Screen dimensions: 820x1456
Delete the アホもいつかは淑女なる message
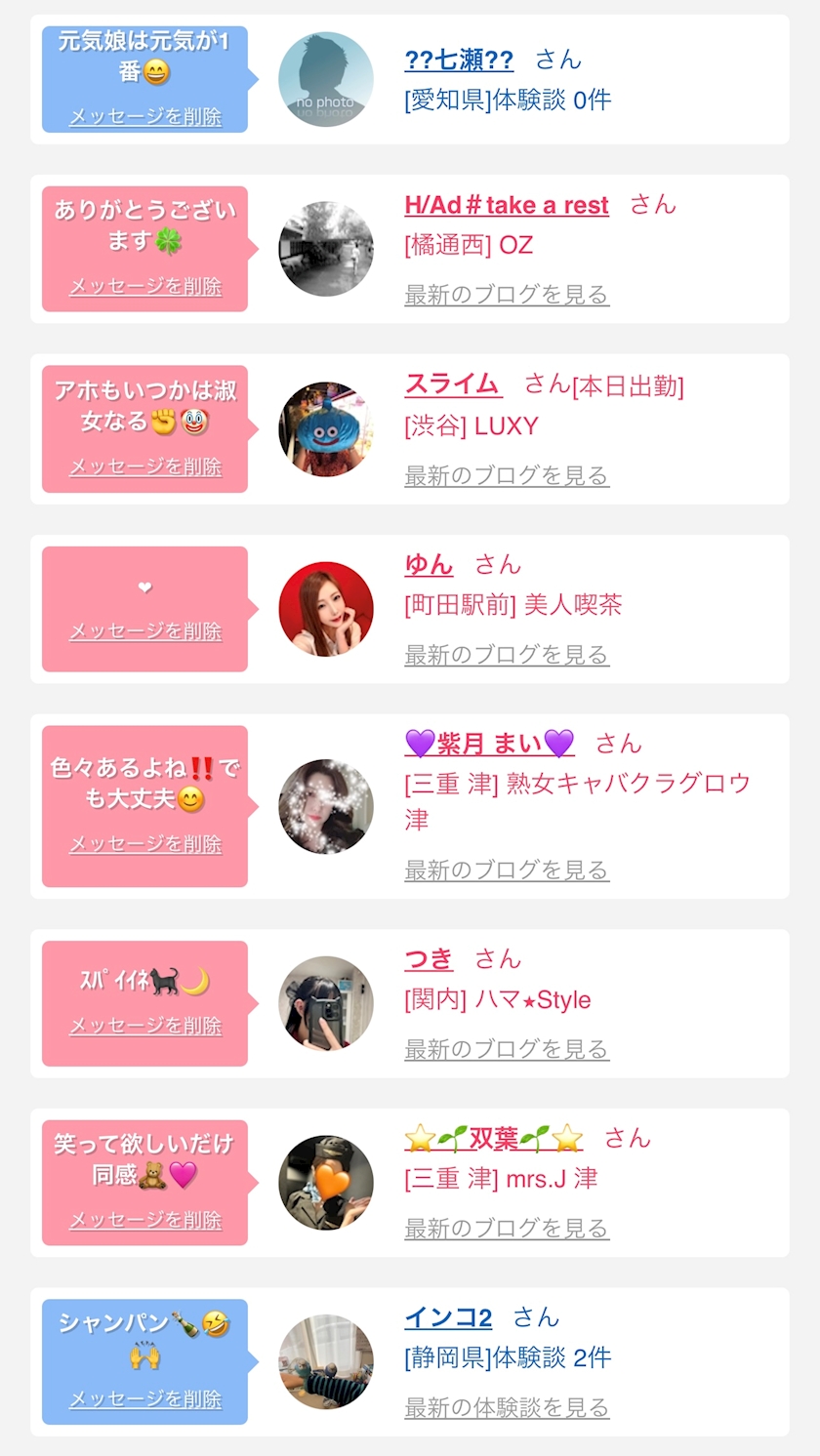145,466
